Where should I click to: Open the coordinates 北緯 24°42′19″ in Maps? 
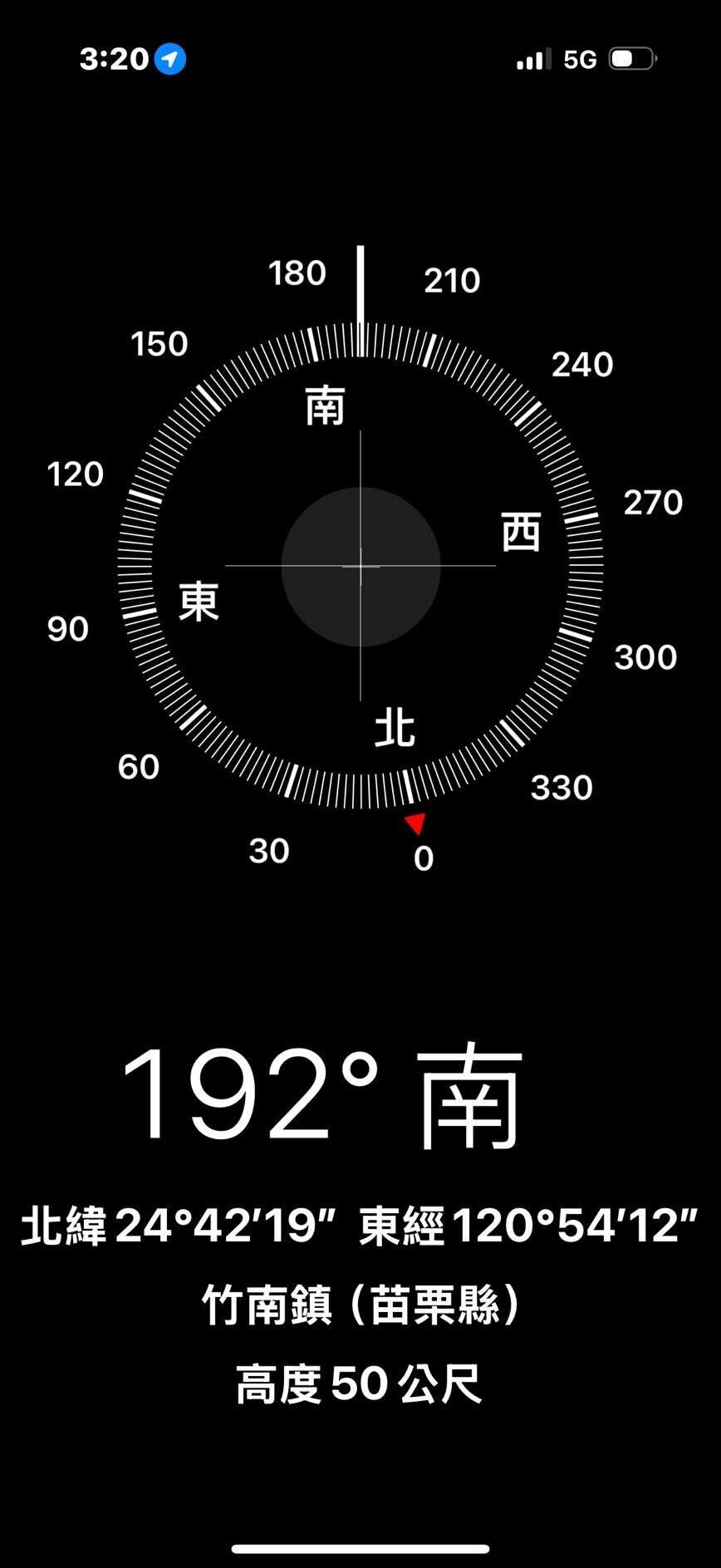(360, 1226)
